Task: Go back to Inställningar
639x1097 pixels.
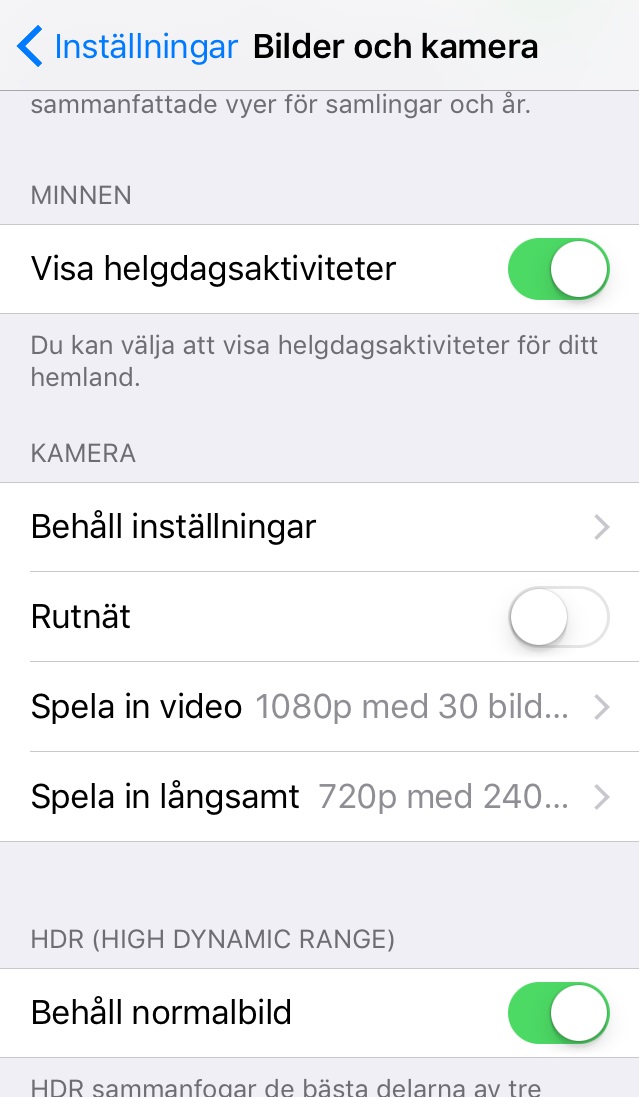Action: tap(128, 47)
